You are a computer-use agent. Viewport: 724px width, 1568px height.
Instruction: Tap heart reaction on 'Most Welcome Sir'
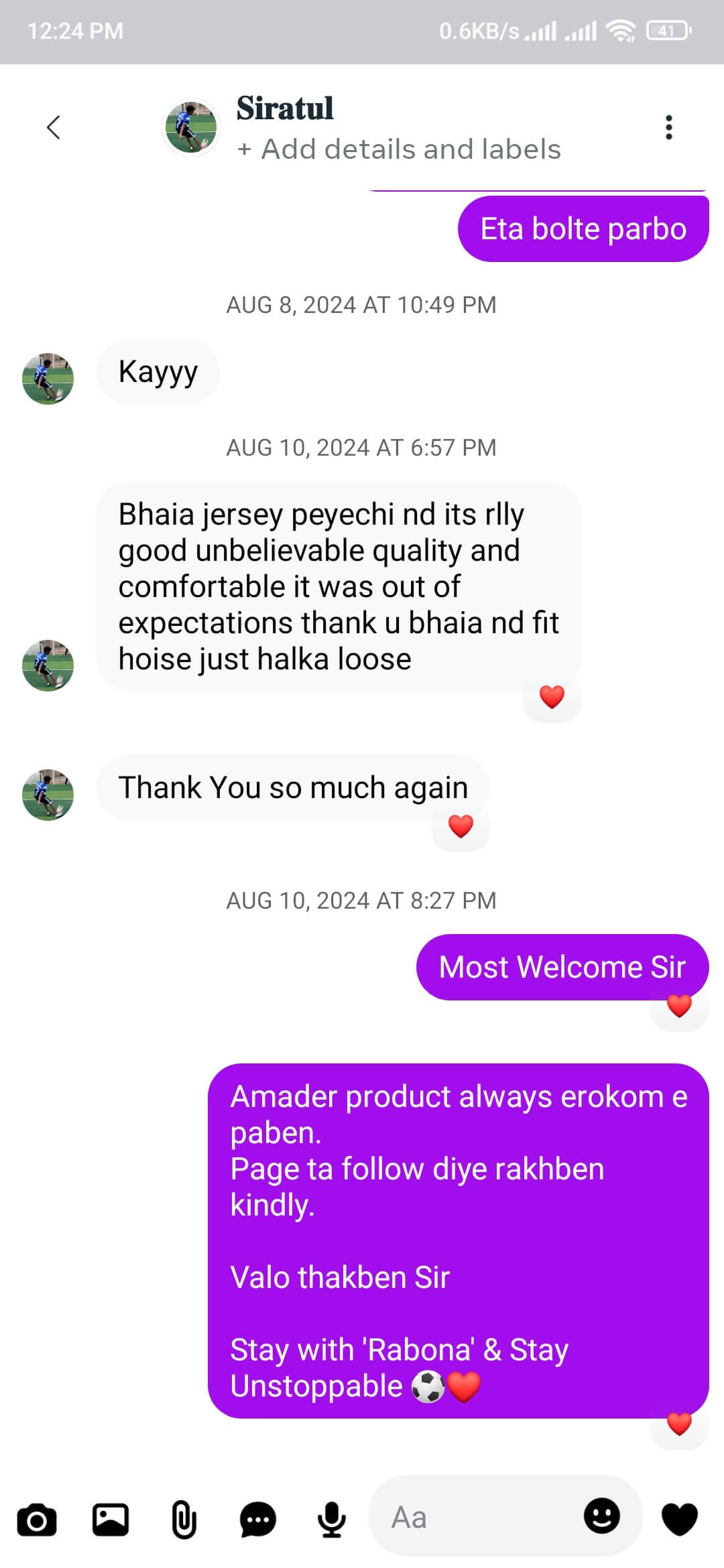click(x=679, y=1006)
